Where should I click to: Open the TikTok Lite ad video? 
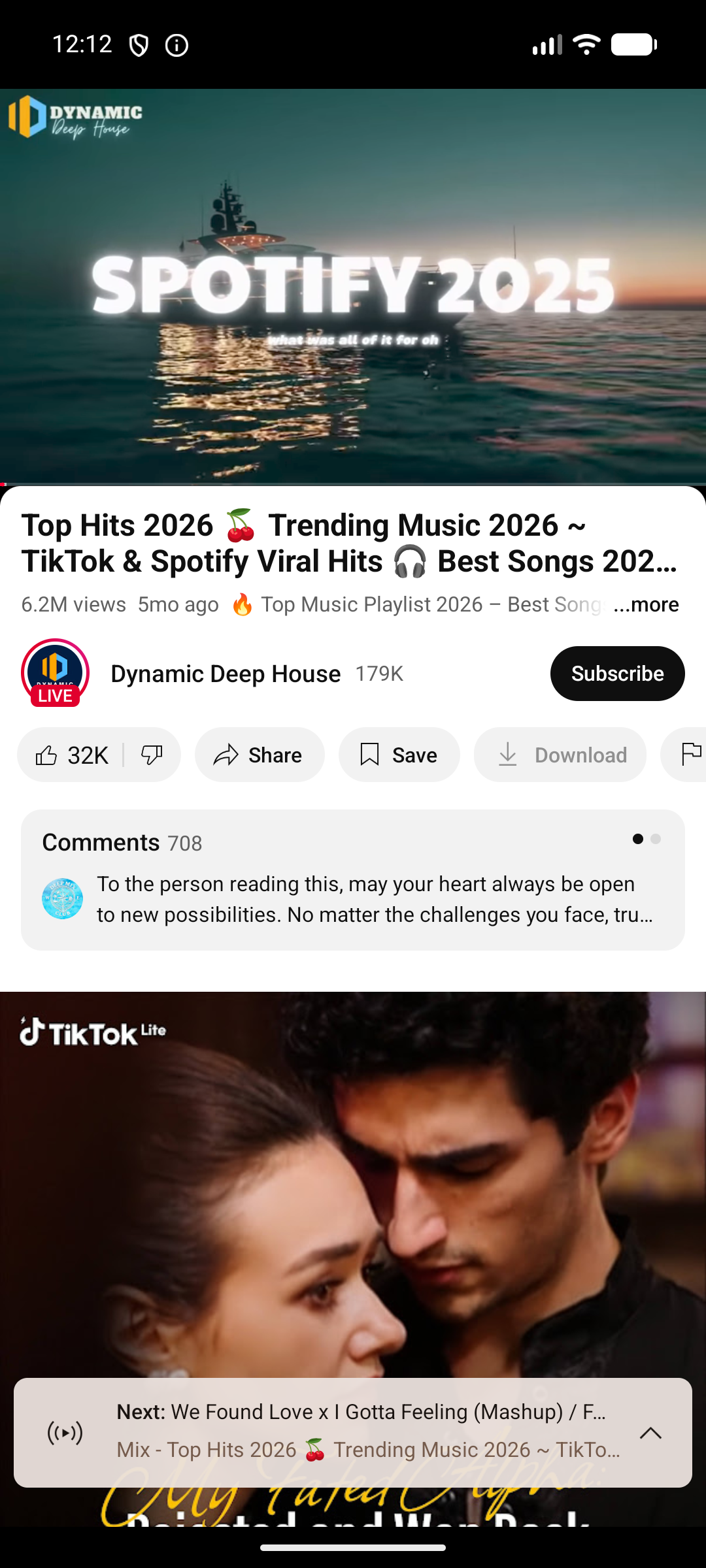[353, 1176]
